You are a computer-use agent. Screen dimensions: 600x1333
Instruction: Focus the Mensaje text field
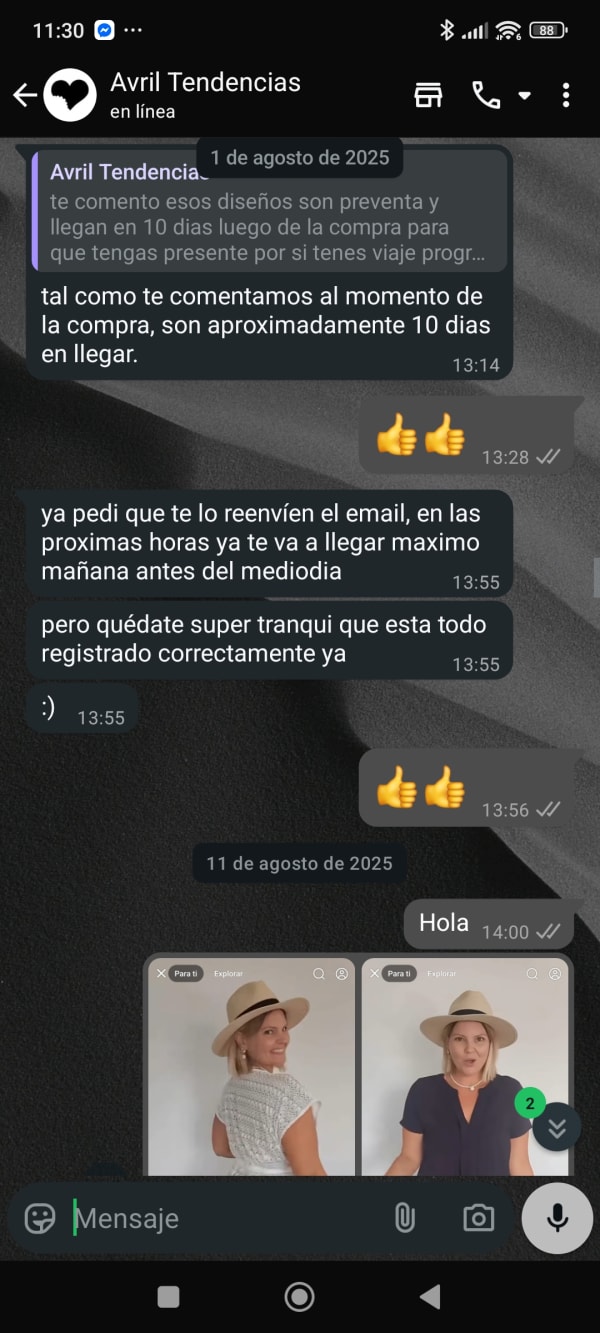point(225,1218)
